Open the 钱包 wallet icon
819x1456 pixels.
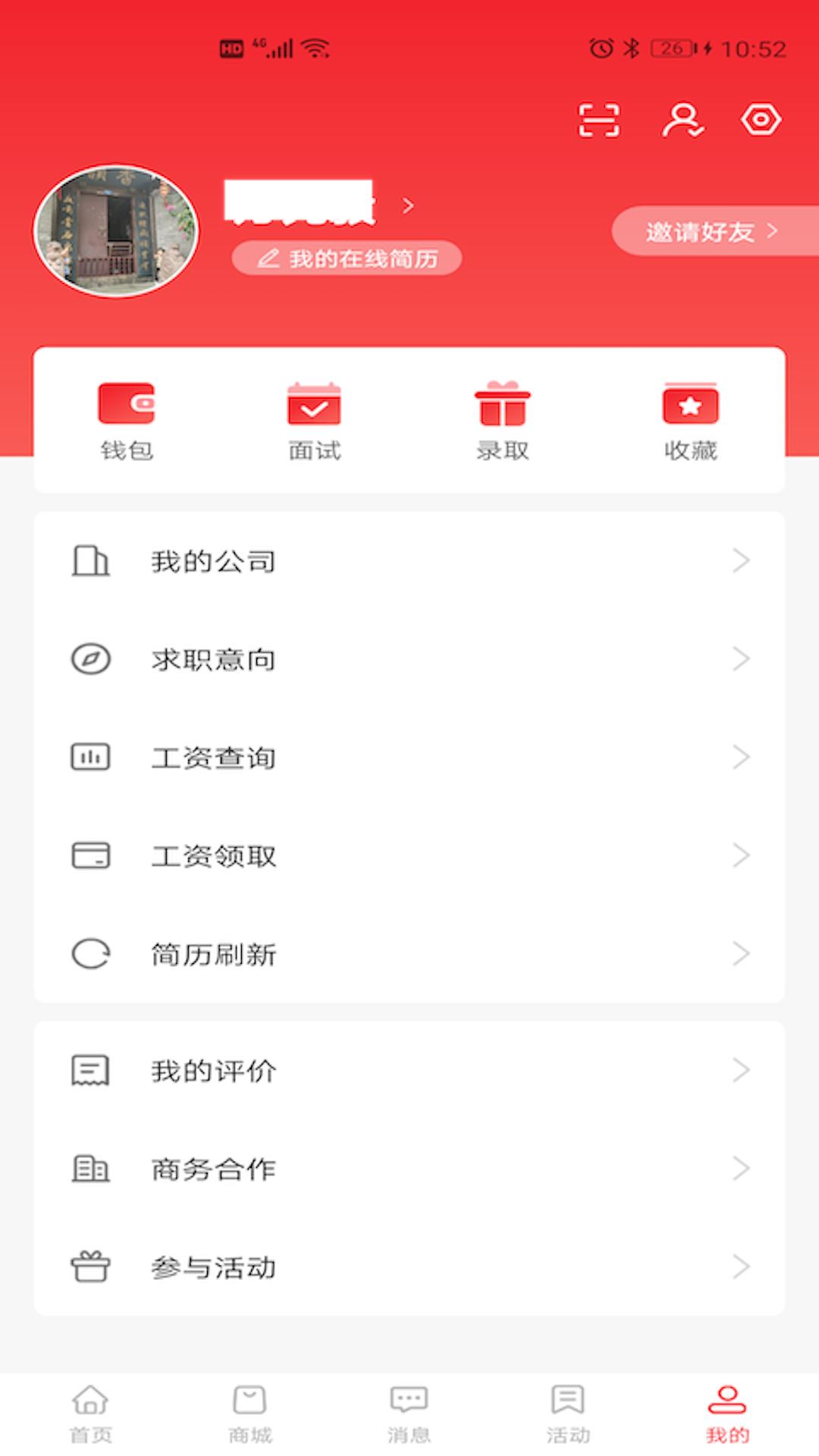click(127, 406)
